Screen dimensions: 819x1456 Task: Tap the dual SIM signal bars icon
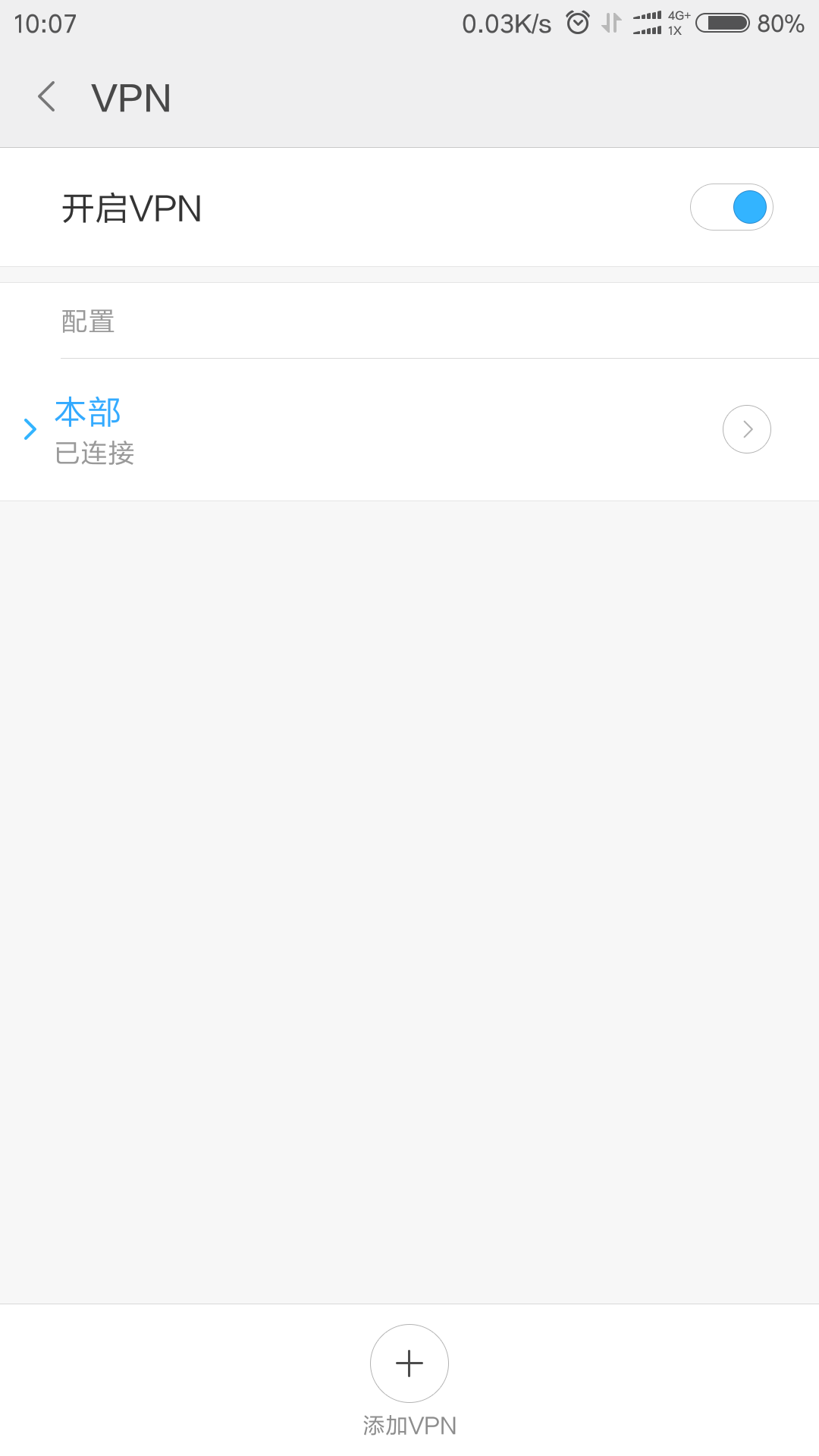point(648,24)
